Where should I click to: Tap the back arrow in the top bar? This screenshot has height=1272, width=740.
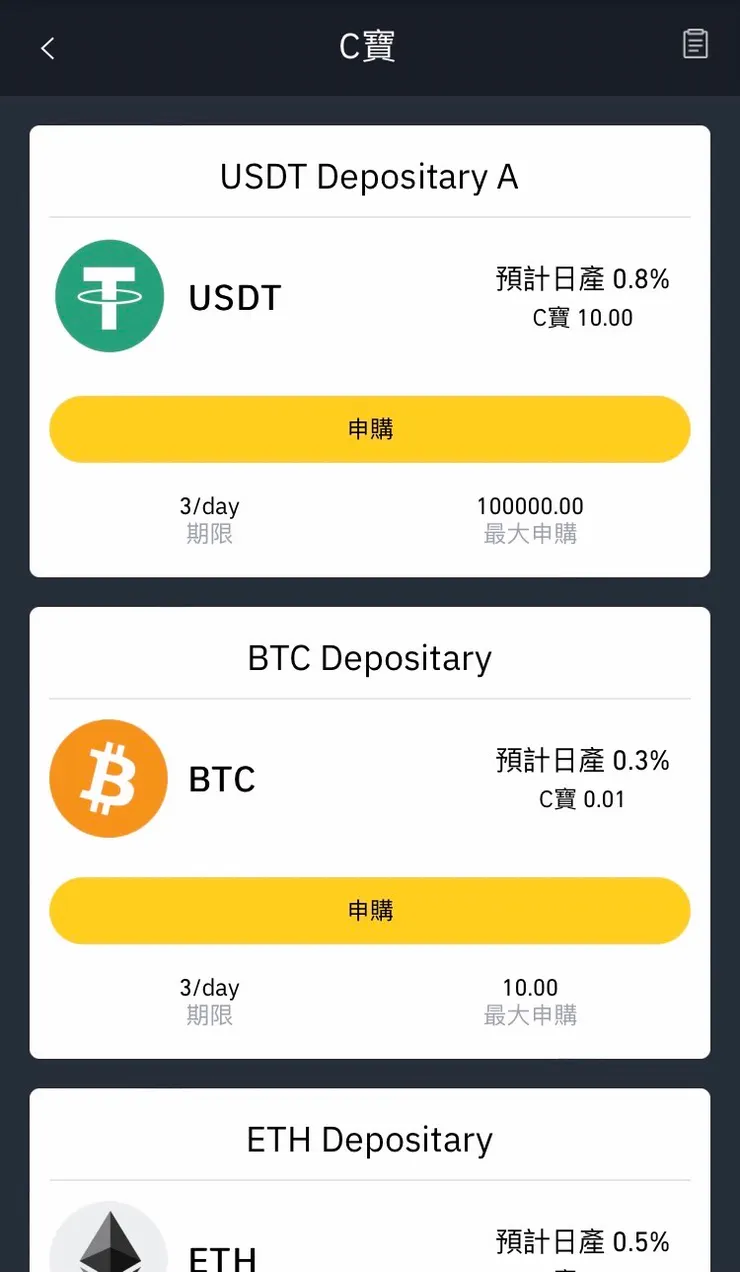coord(47,47)
